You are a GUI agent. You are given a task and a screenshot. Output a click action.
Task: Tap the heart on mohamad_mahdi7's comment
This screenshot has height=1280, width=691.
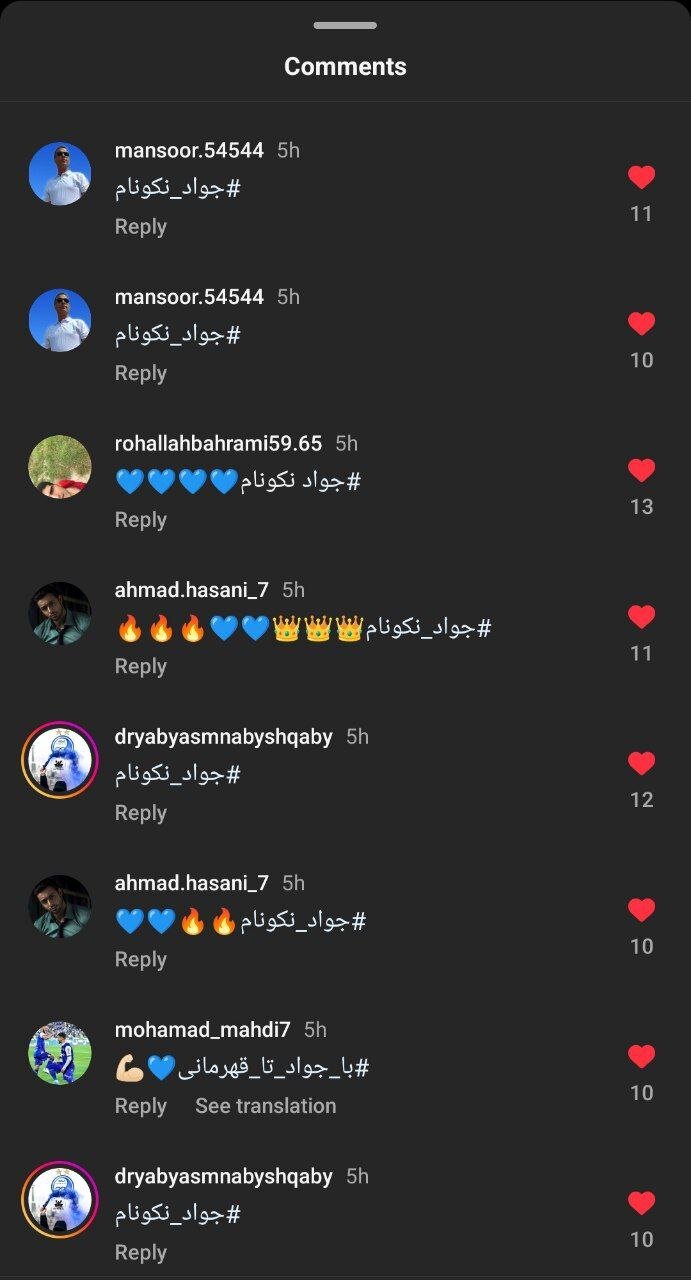[641, 1056]
